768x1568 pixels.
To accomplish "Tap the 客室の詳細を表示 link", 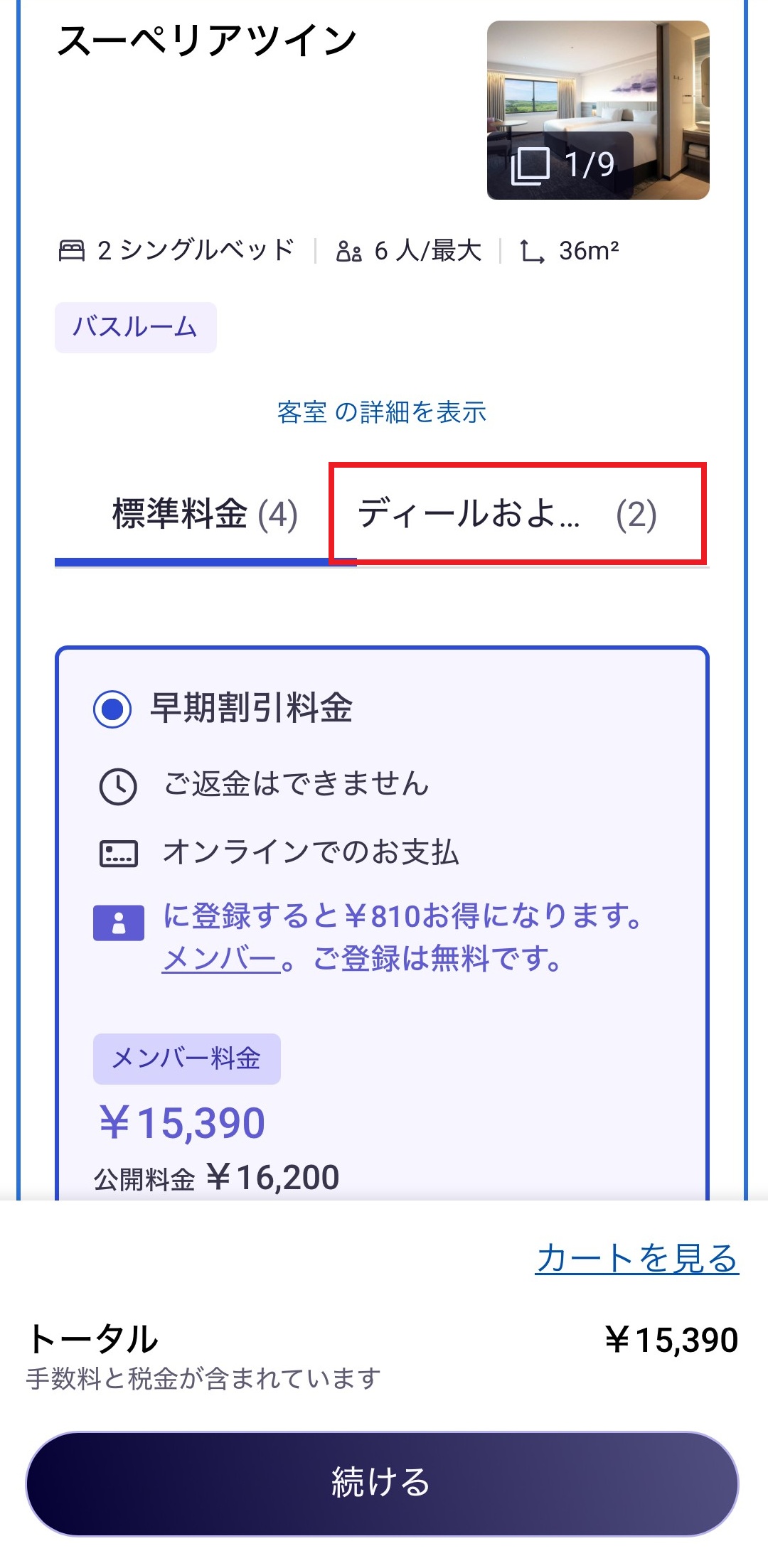I will [382, 412].
